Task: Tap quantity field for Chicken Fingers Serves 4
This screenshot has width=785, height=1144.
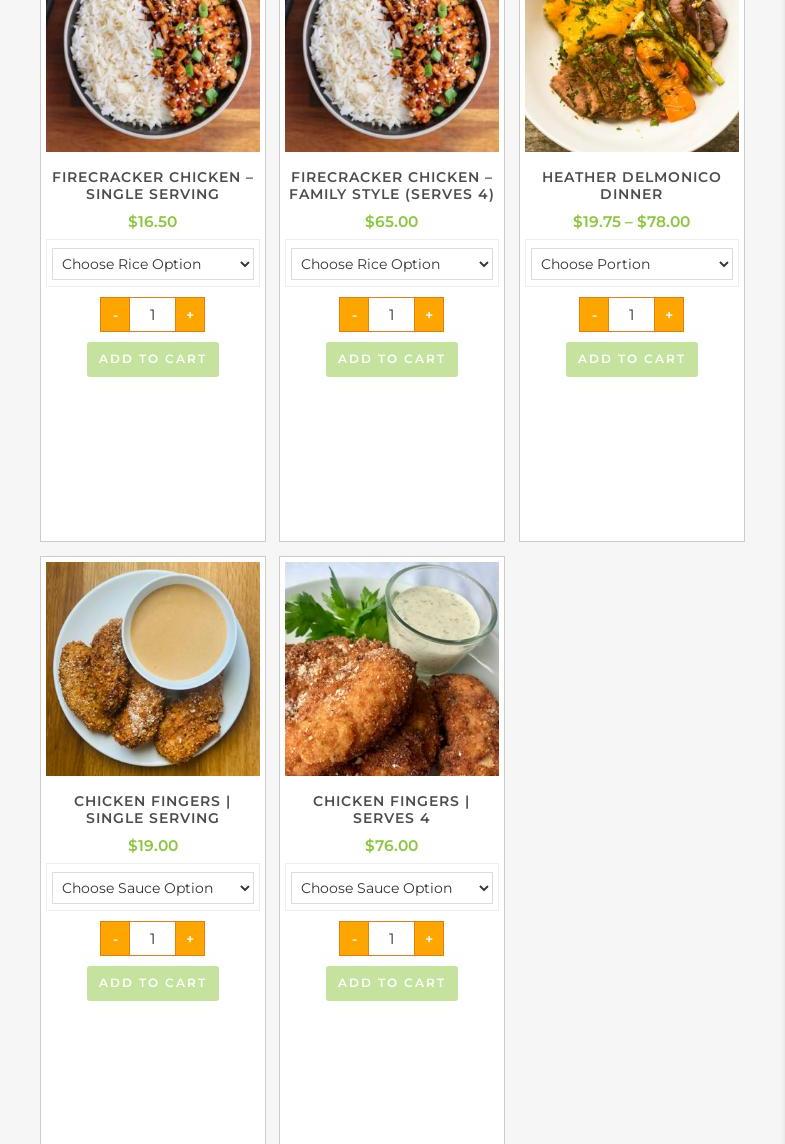Action: click(x=392, y=939)
